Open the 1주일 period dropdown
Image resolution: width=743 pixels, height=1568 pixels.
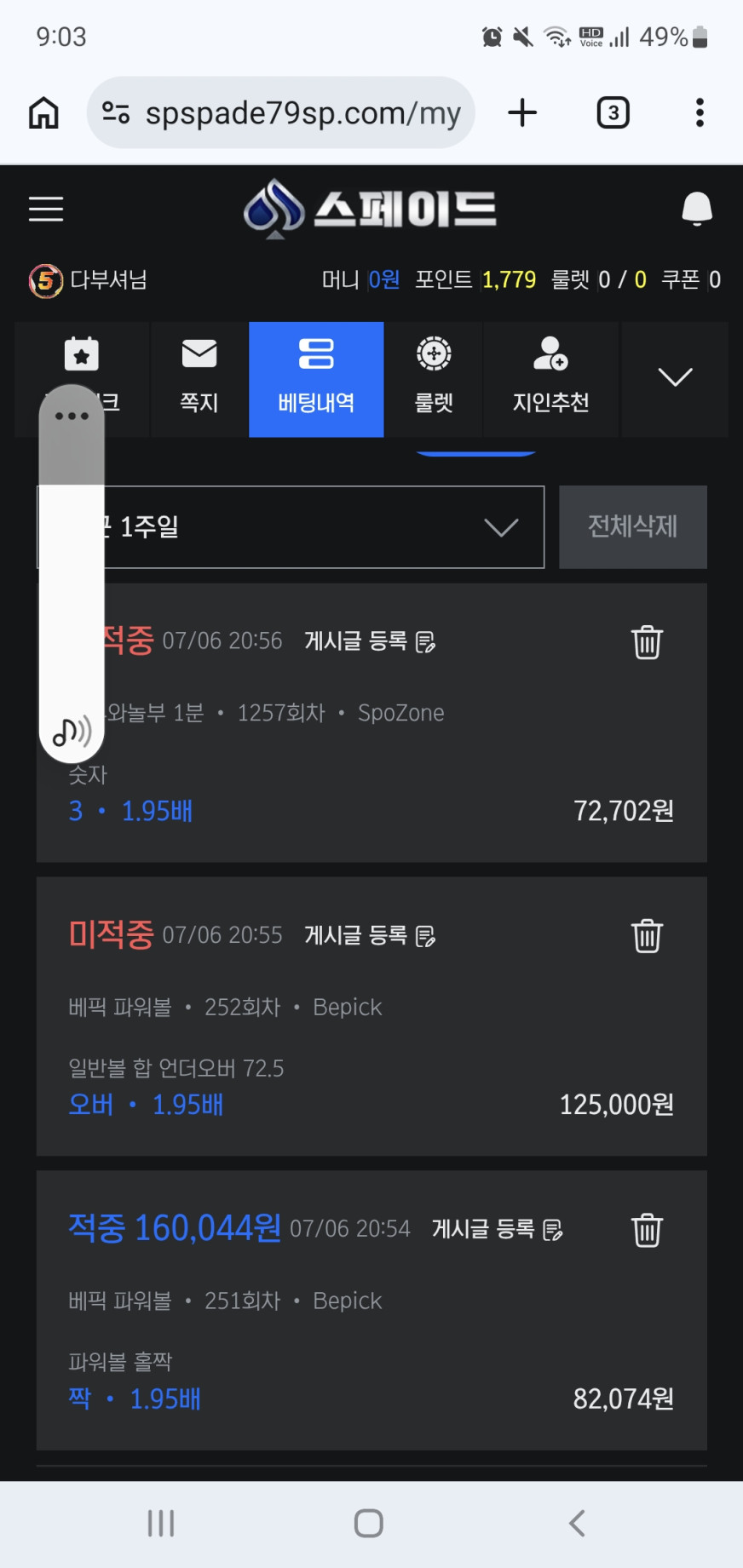[291, 527]
